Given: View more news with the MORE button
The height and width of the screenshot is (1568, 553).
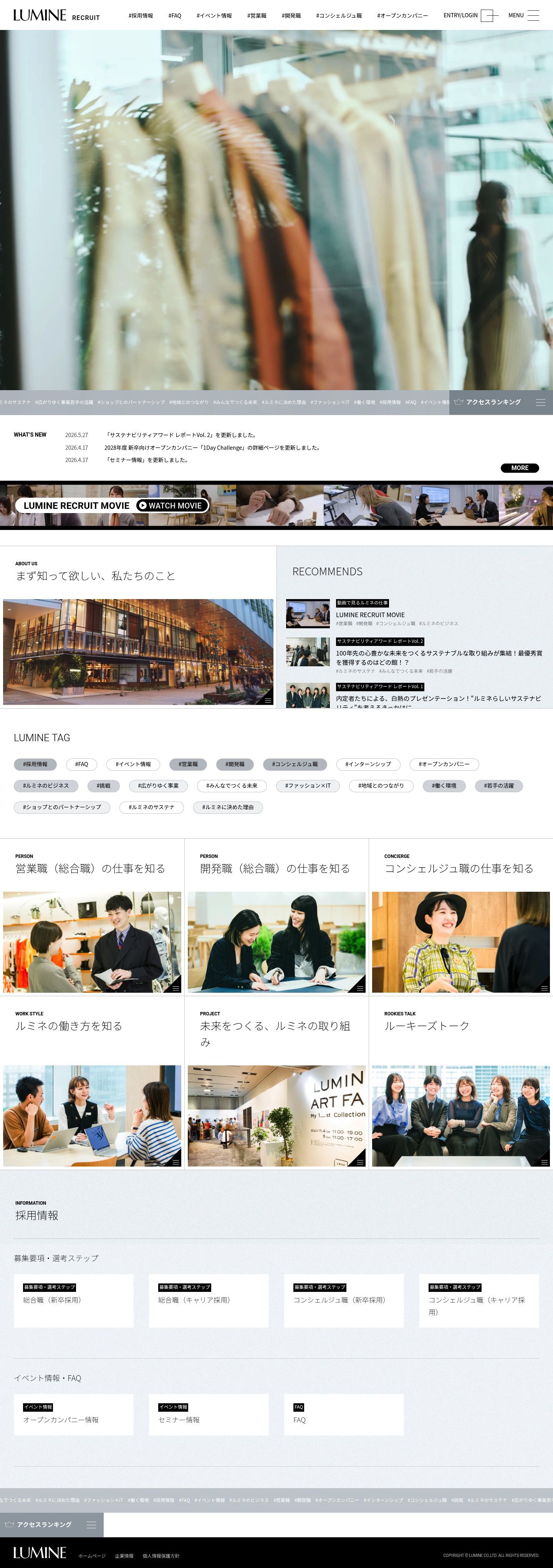Looking at the screenshot, I should pos(520,467).
